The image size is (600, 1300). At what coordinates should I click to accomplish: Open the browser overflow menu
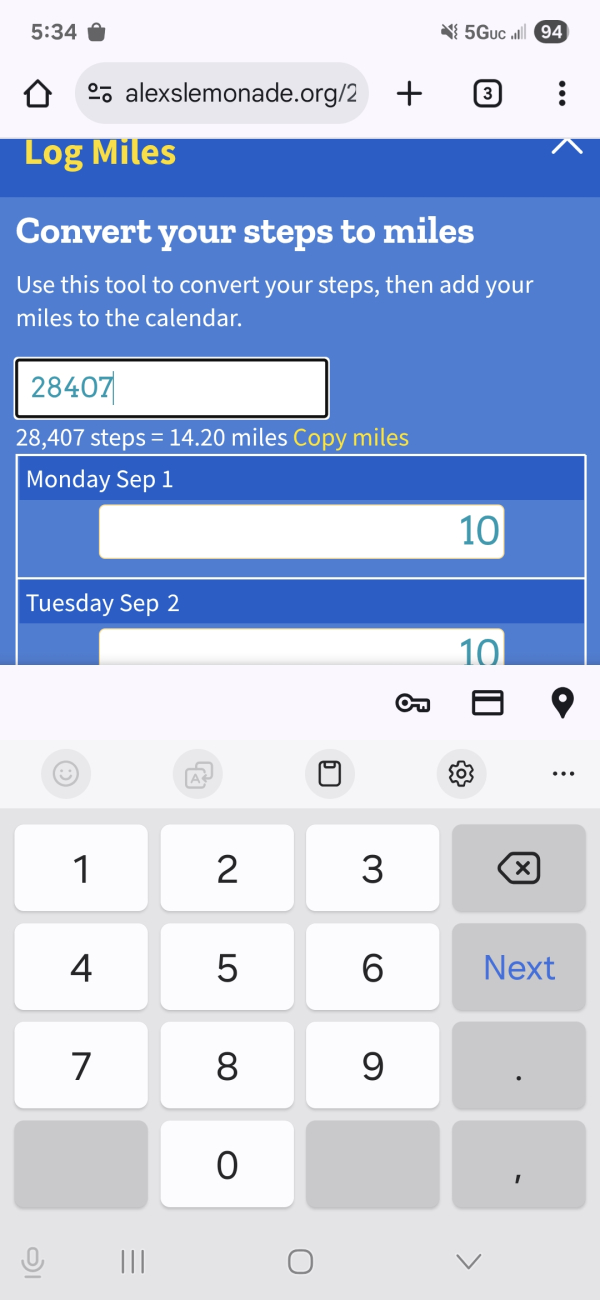pos(562,94)
